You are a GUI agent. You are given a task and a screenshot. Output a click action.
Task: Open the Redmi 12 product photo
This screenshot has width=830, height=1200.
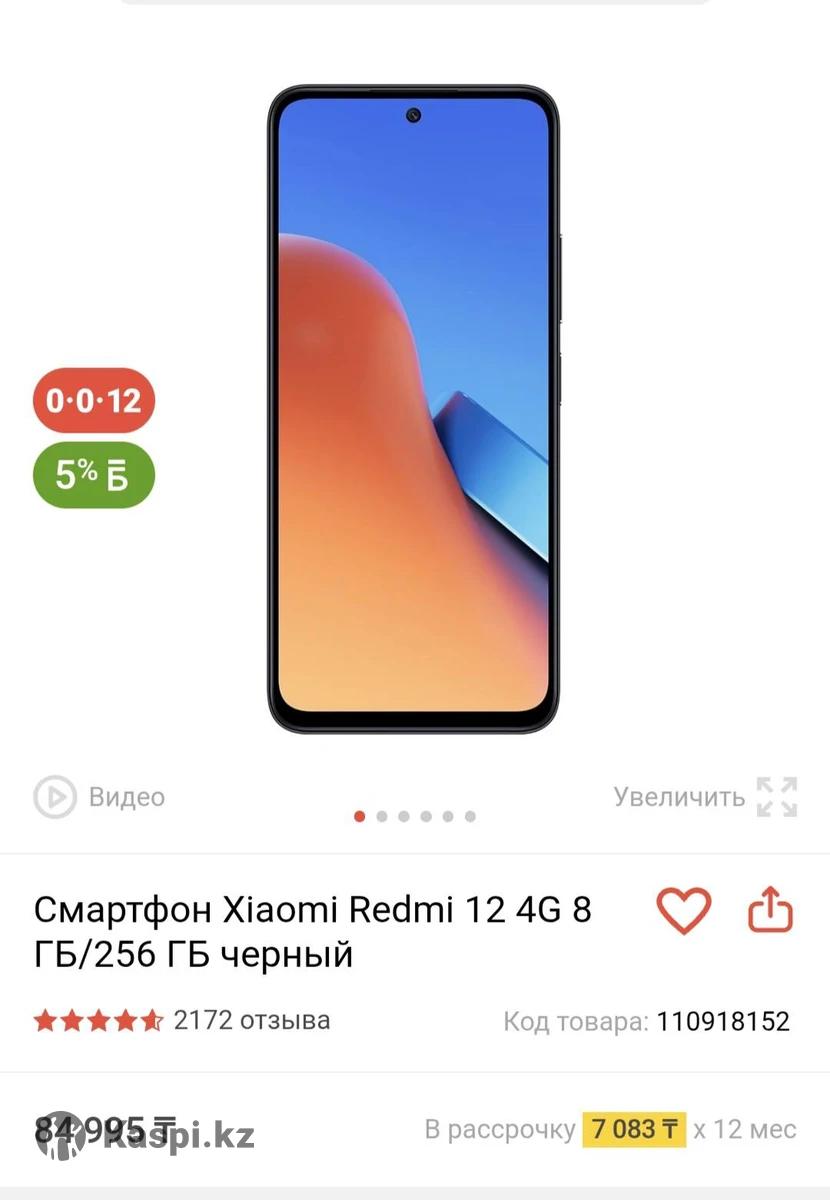pos(413,409)
